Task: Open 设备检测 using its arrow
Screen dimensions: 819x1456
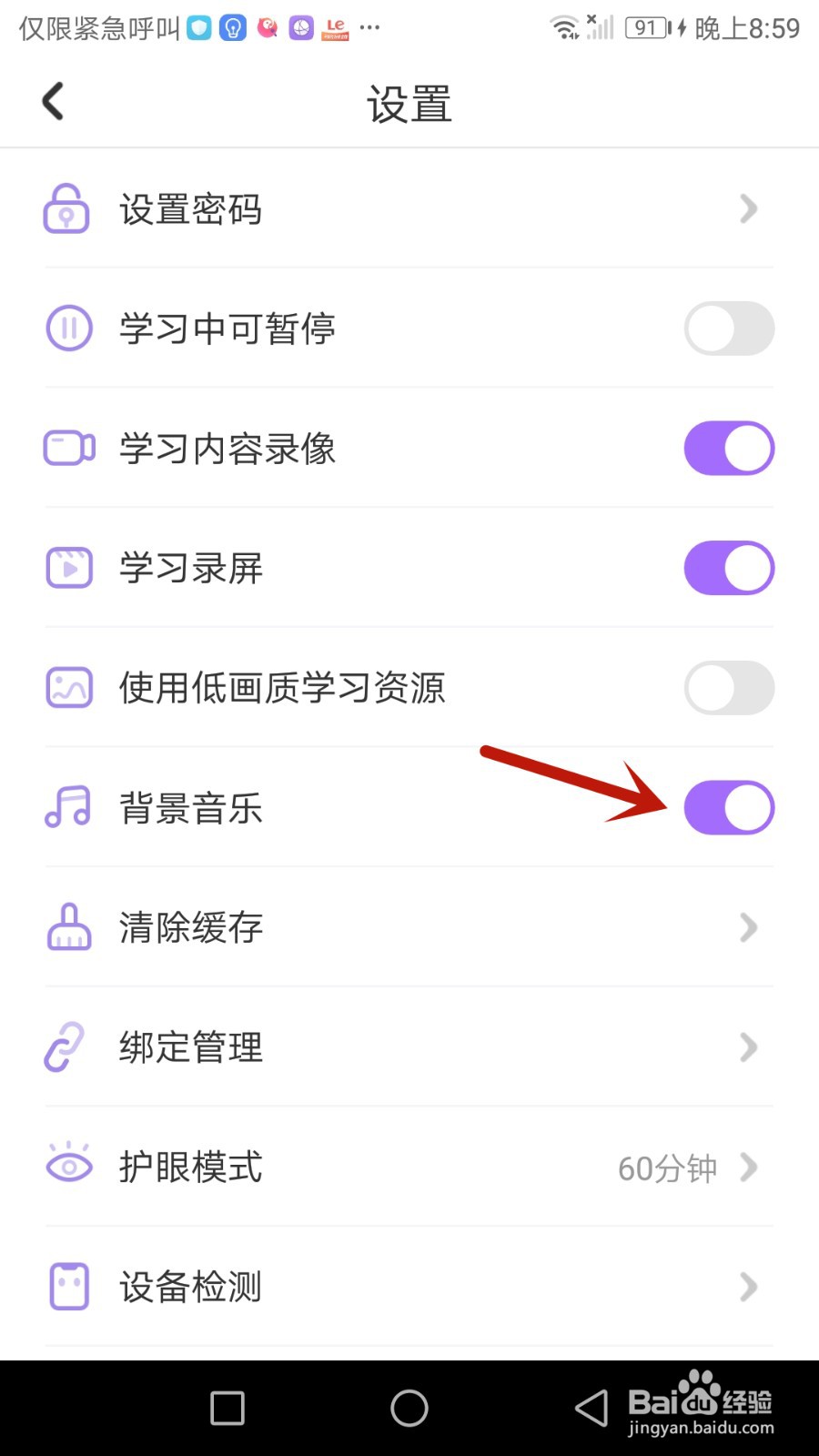Action: coord(748,1286)
